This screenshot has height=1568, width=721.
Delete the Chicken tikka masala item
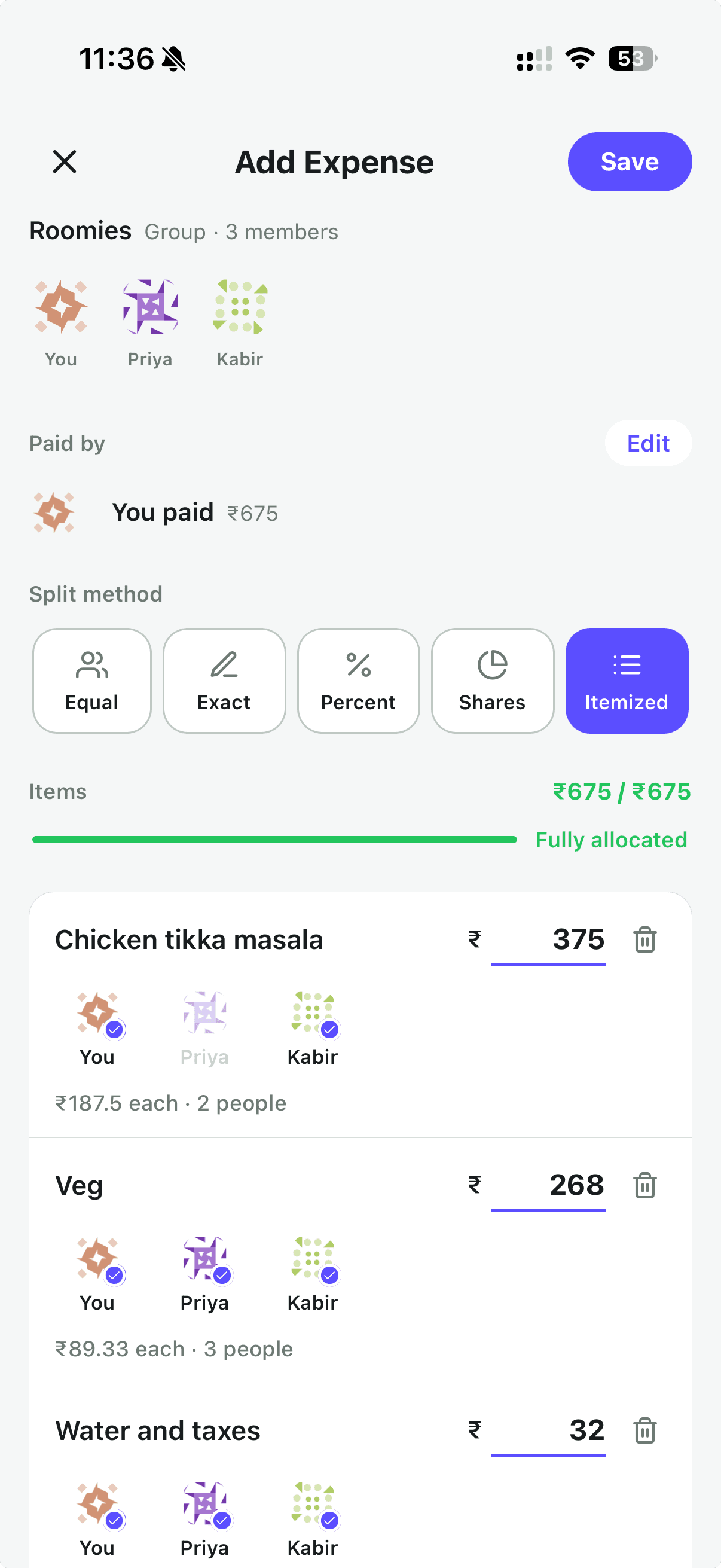[x=645, y=939]
